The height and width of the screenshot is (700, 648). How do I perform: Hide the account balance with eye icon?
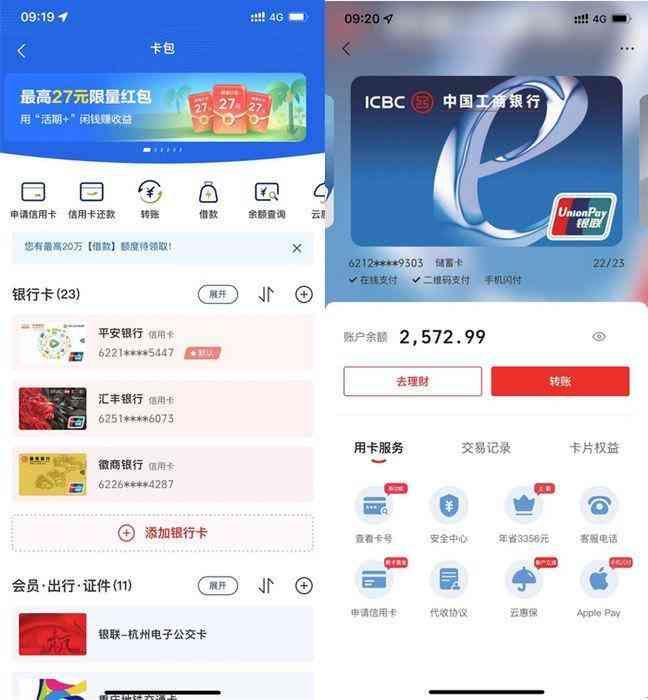599,337
